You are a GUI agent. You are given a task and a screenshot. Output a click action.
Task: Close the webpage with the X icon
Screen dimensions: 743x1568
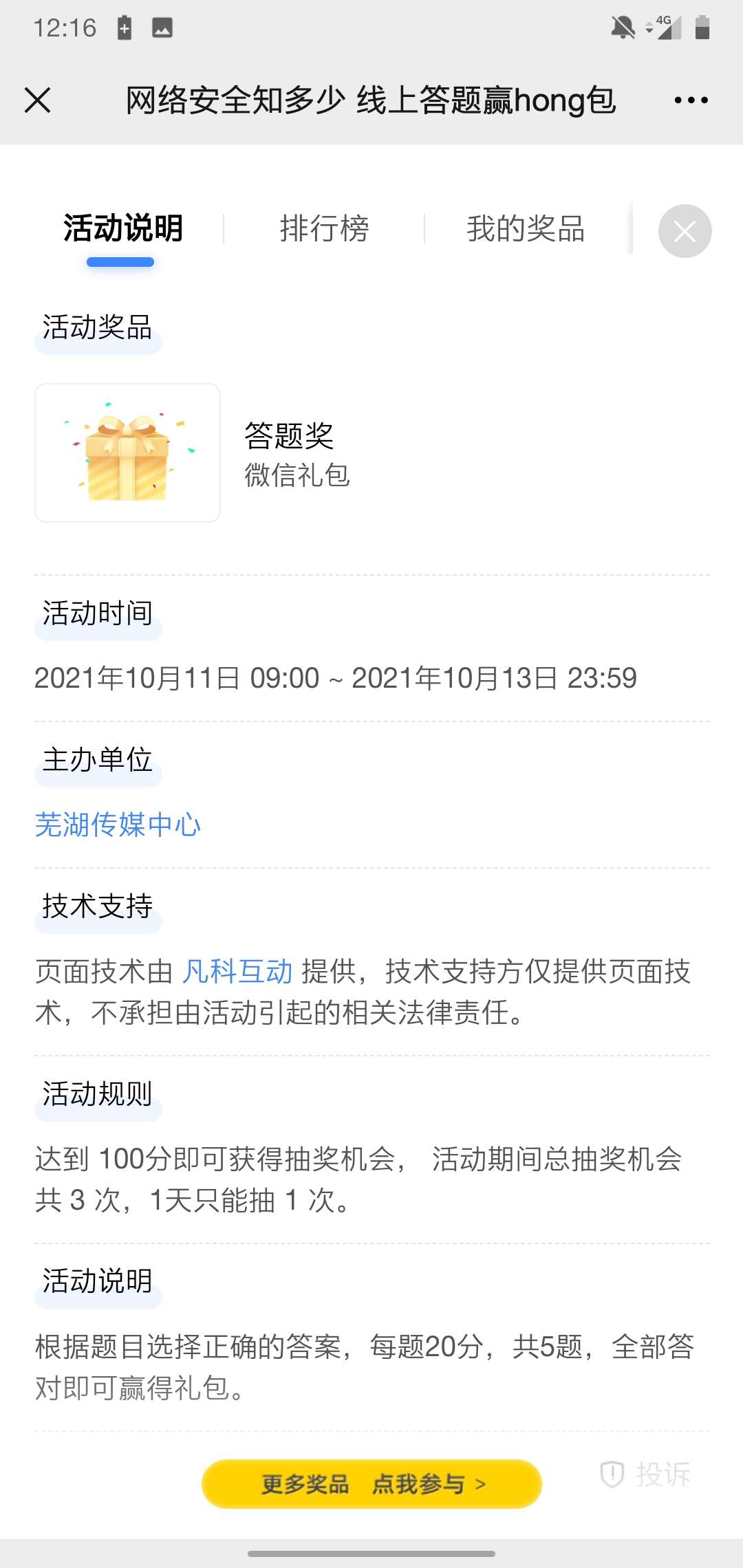coord(38,100)
